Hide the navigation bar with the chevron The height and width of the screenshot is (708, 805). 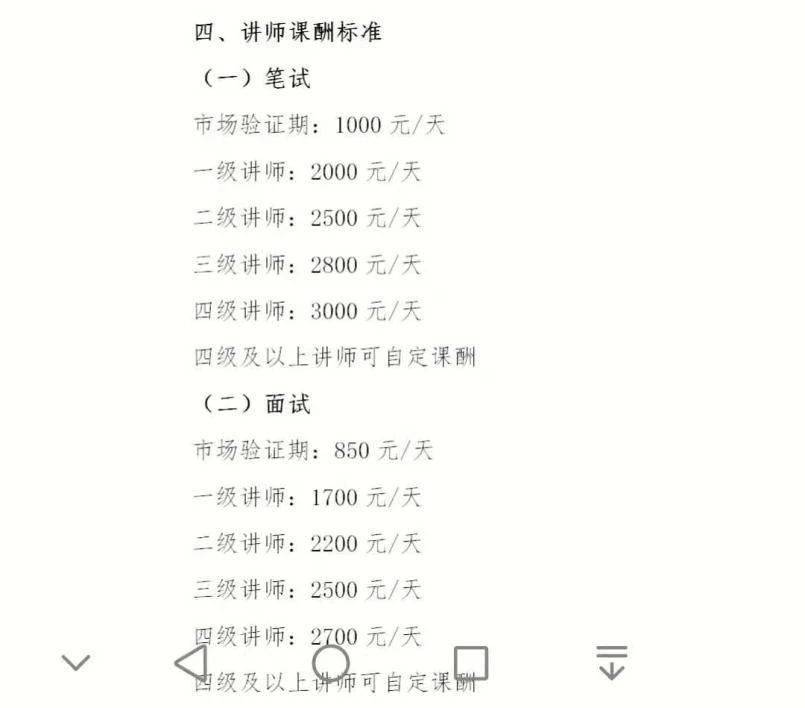pyautogui.click(x=76, y=662)
